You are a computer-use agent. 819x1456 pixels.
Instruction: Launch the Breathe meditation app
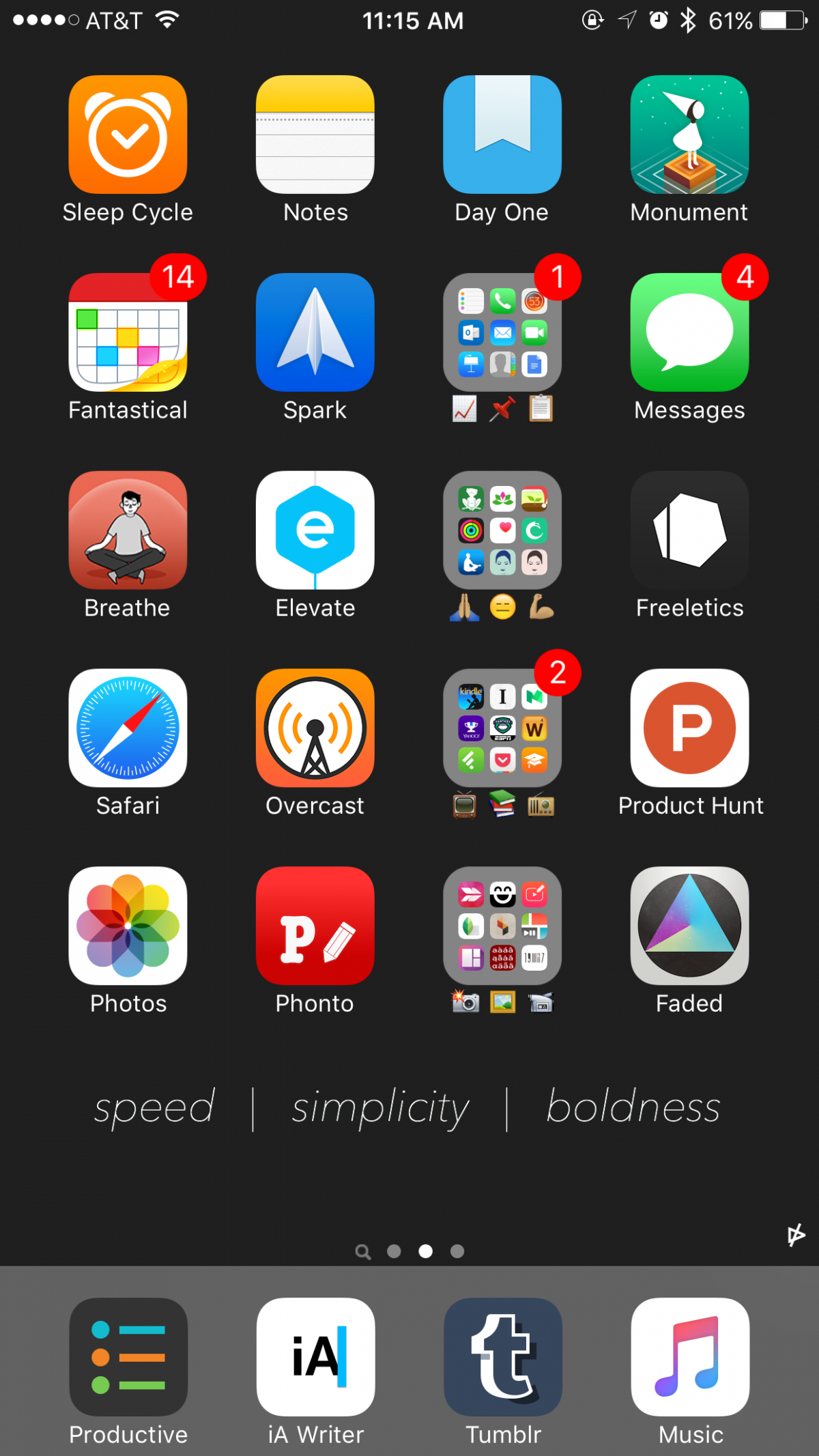pyautogui.click(x=128, y=530)
